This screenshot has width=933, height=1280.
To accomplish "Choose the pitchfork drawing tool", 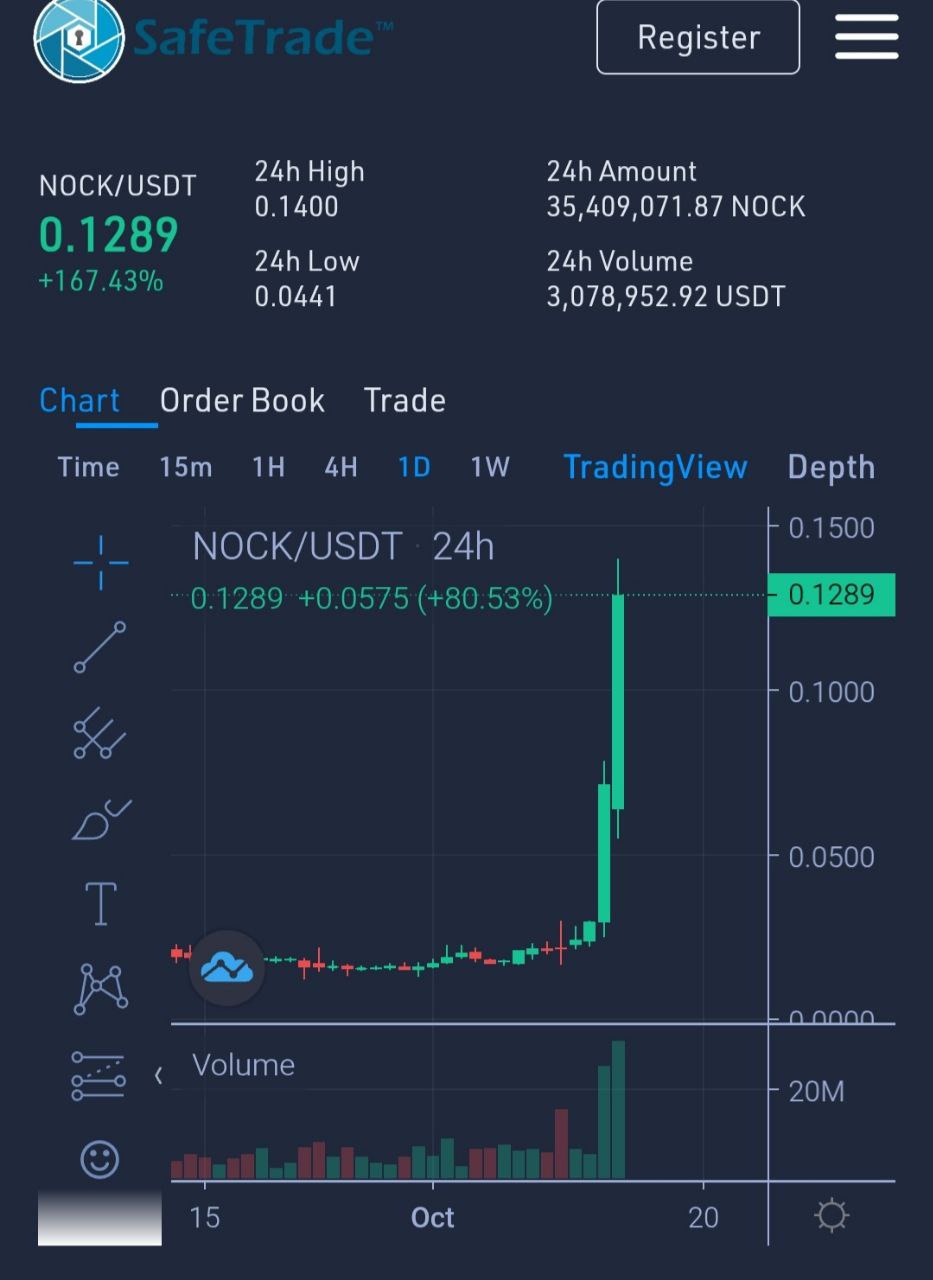I will [100, 733].
